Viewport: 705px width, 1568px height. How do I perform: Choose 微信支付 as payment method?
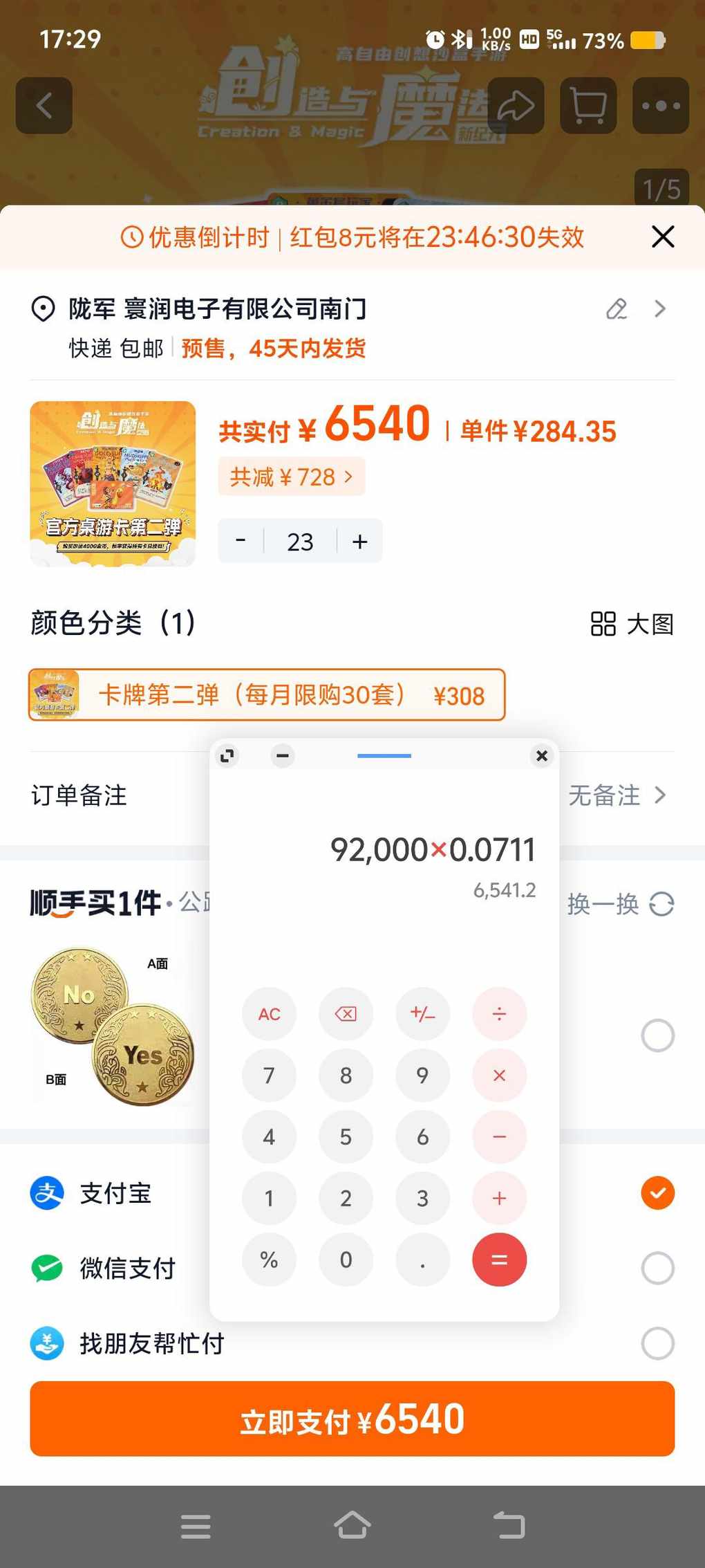657,1268
